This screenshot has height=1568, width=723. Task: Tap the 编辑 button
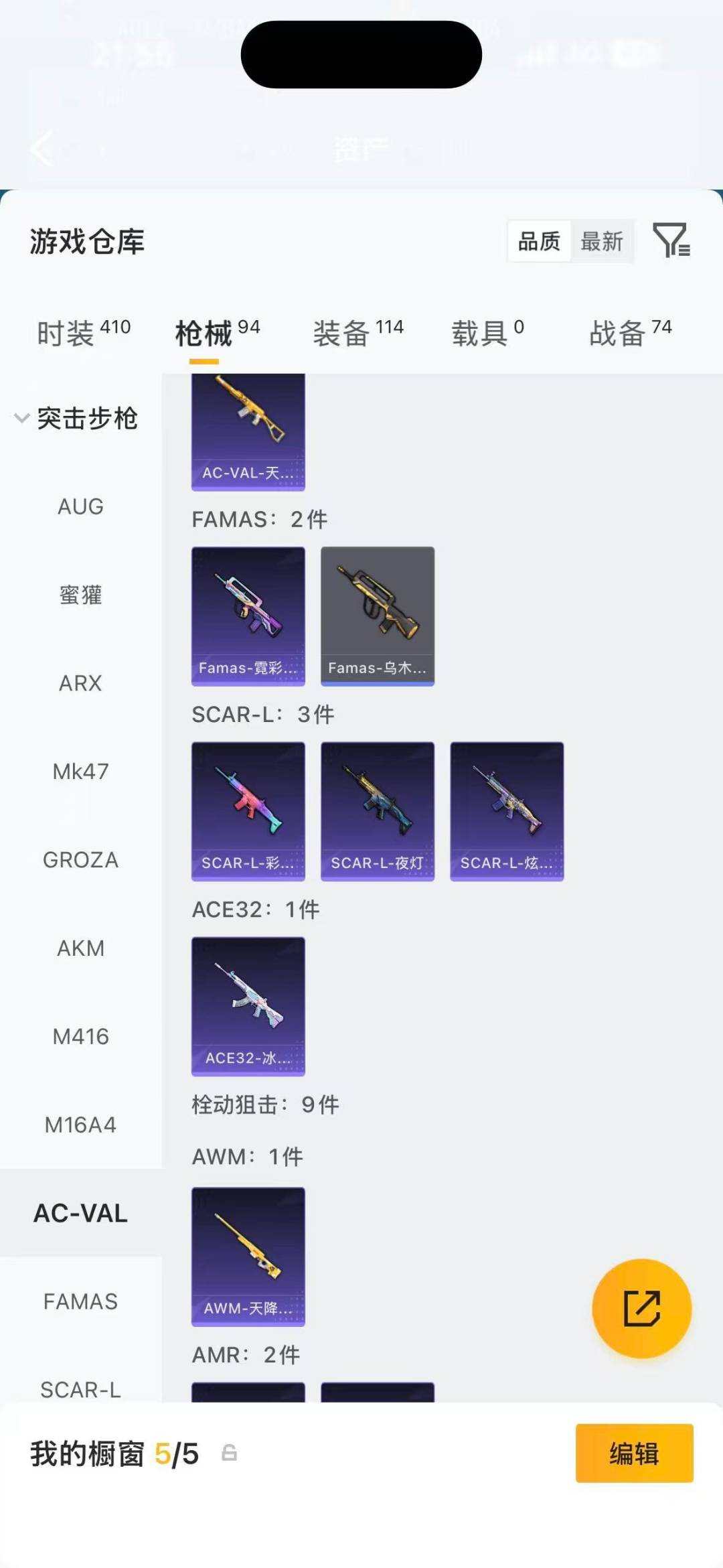(634, 1453)
